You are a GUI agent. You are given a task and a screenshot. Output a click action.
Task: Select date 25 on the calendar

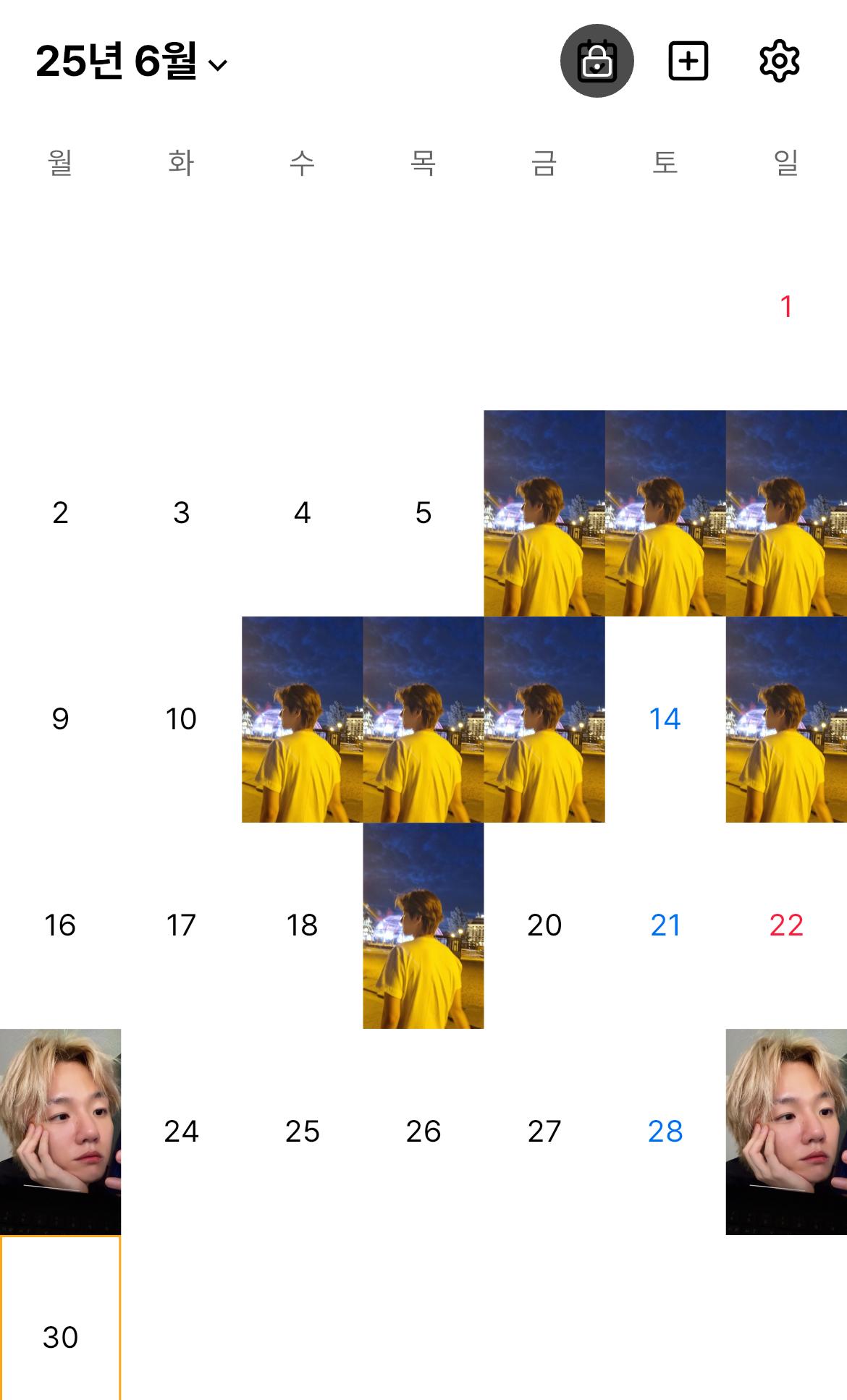coord(302,1132)
